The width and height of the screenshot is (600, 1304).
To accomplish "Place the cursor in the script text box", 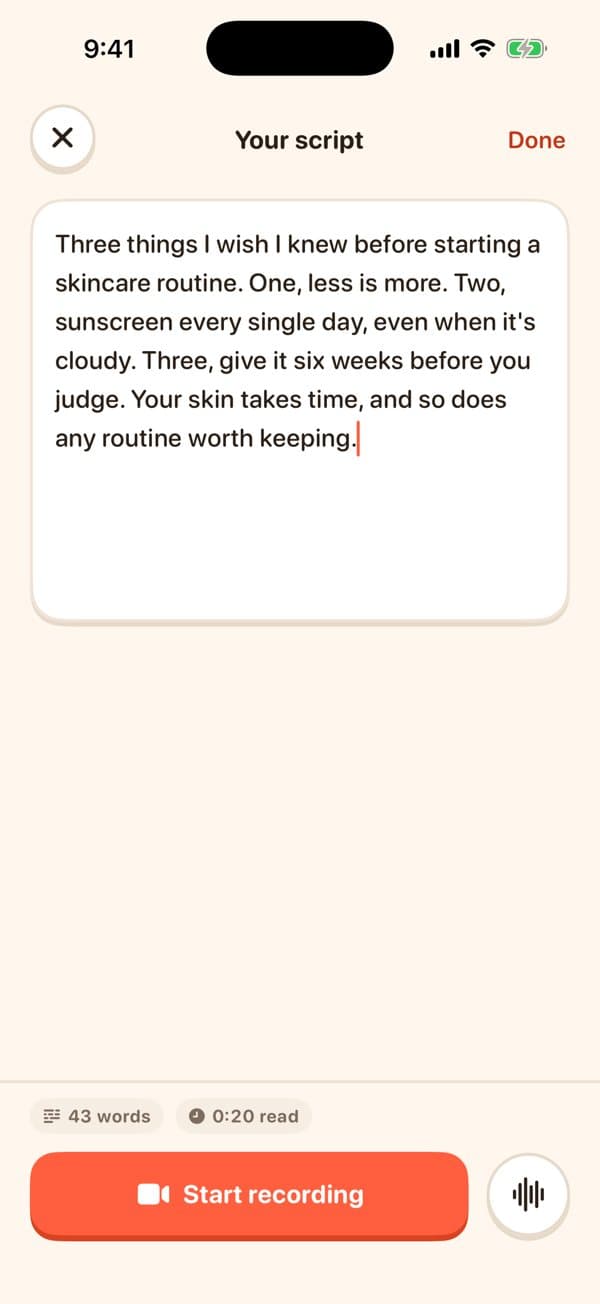I will pyautogui.click(x=300, y=411).
